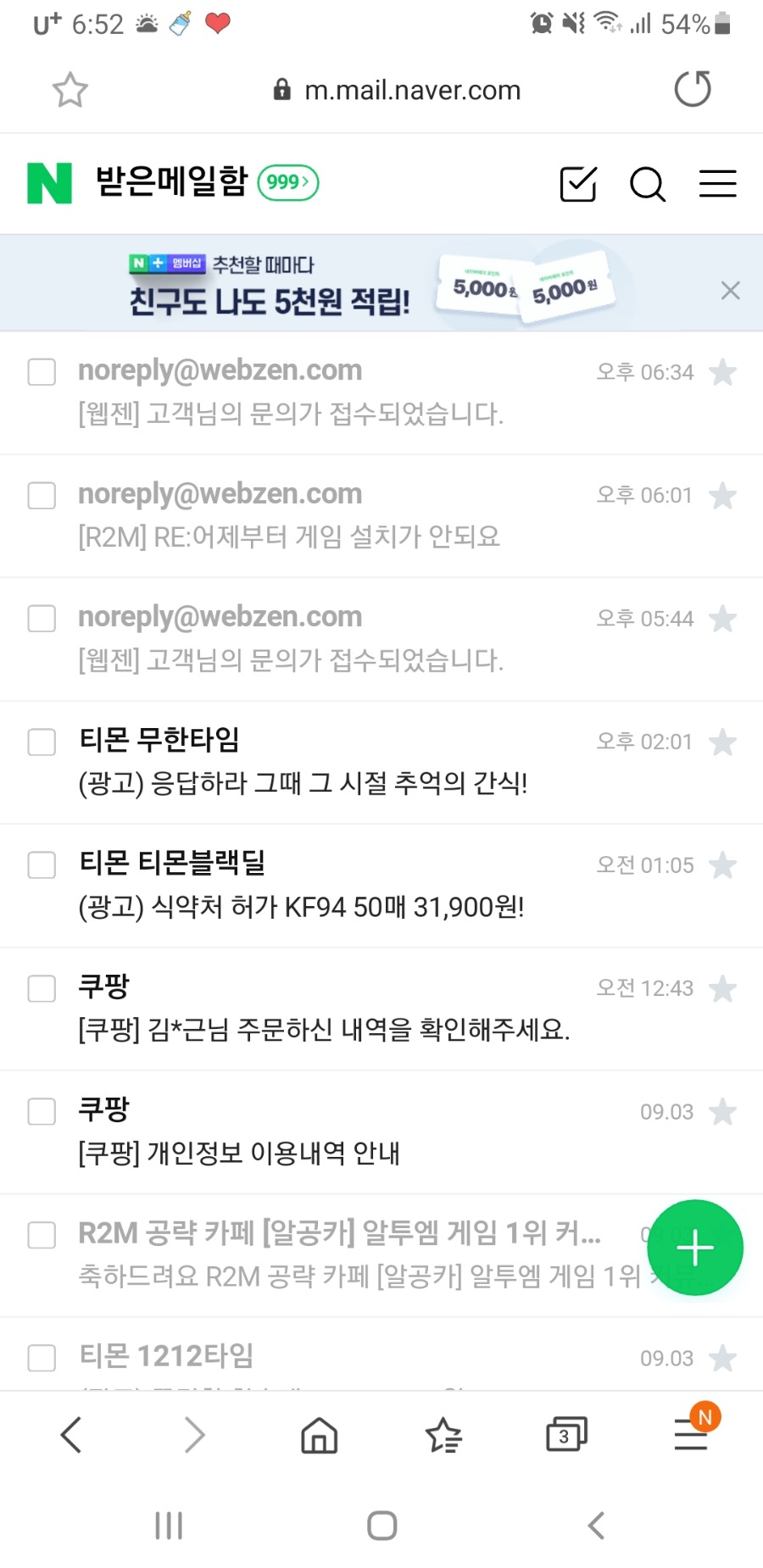Open the mail search magnifier
The height and width of the screenshot is (1568, 763).
click(x=648, y=183)
